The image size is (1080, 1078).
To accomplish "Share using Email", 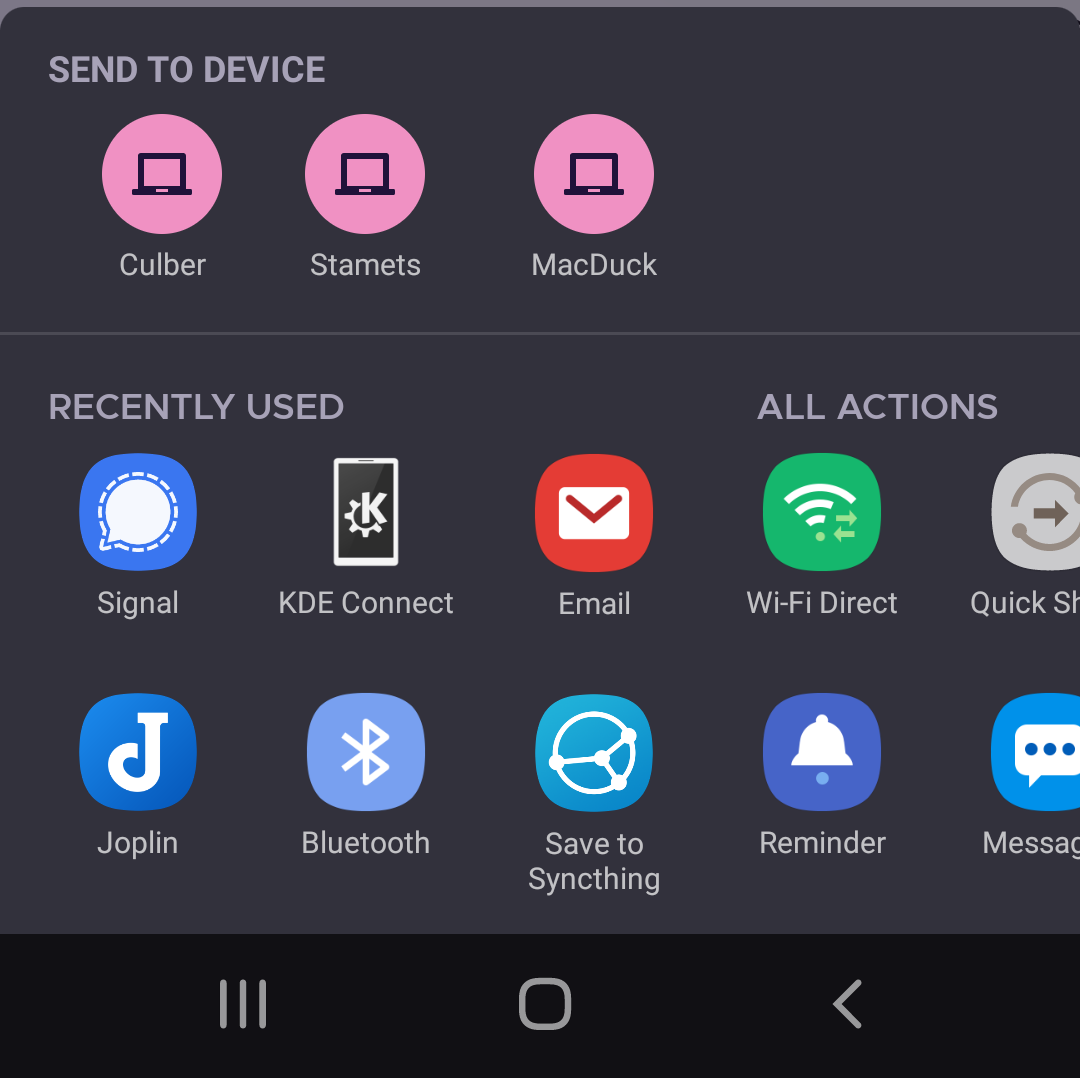I will pos(594,513).
